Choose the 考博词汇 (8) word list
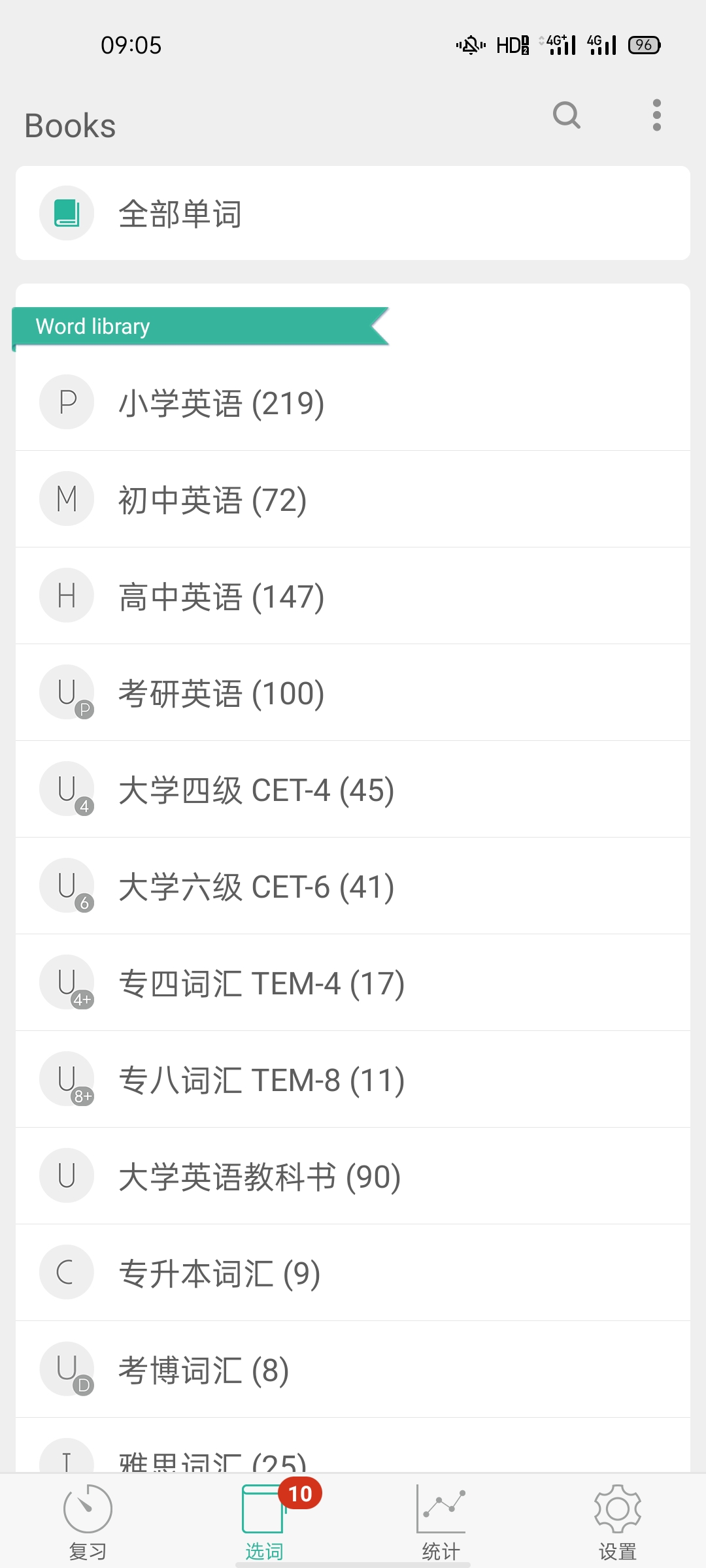706x1568 pixels. pos(353,1369)
